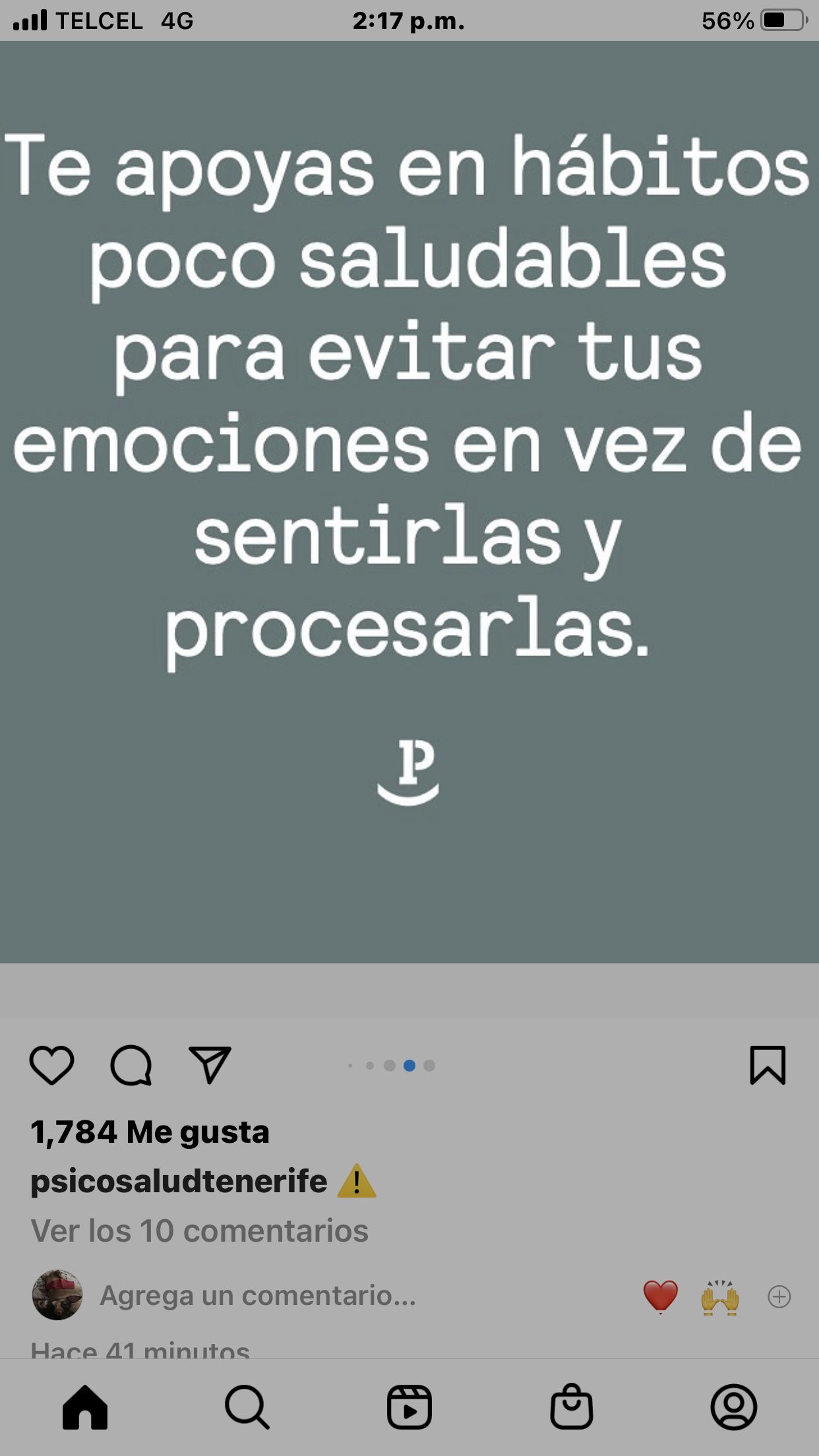The image size is (819, 1456).
Task: Open the psicosaludtenerife profile from caption
Action: coord(179,1181)
